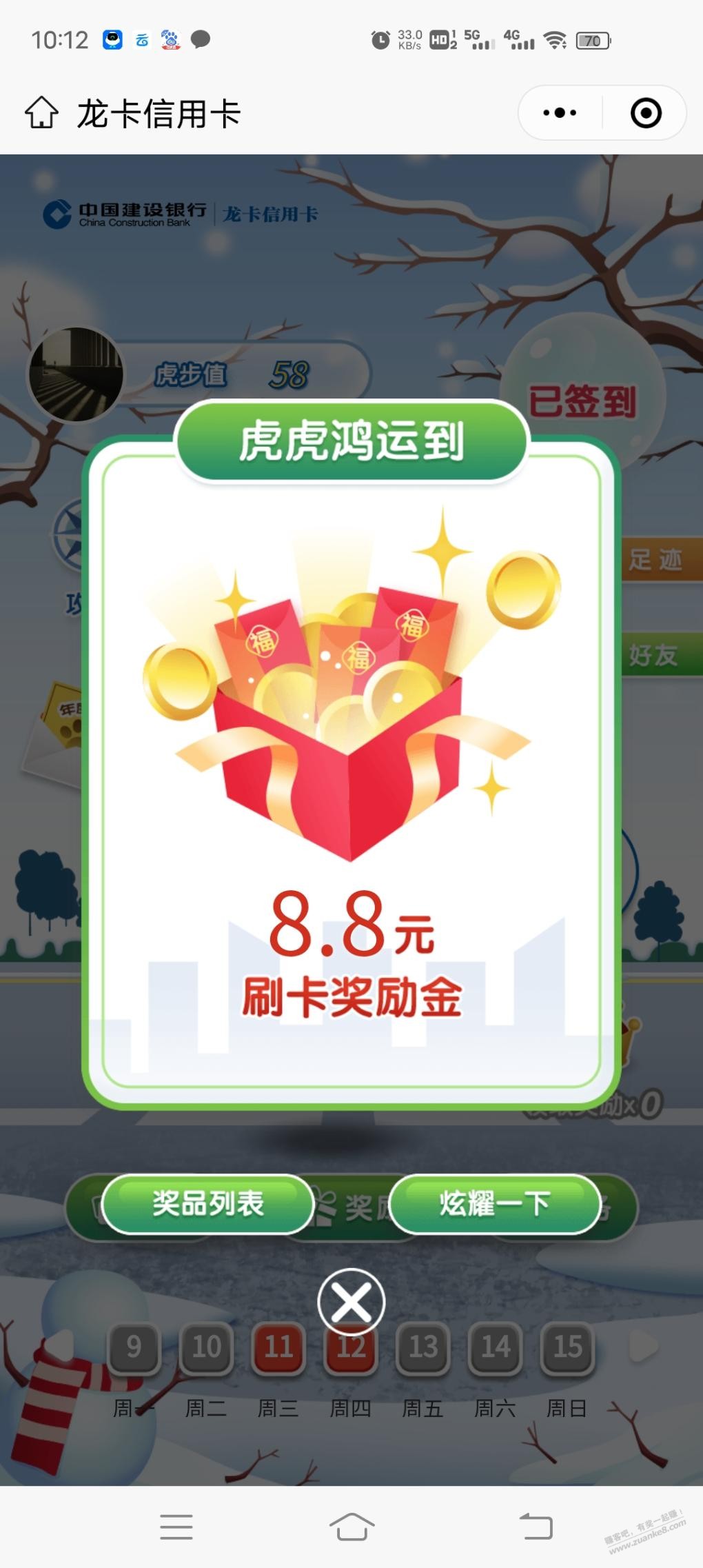Dismiss the reward popup with the X
Image resolution: width=703 pixels, height=1568 pixels.
(351, 1302)
